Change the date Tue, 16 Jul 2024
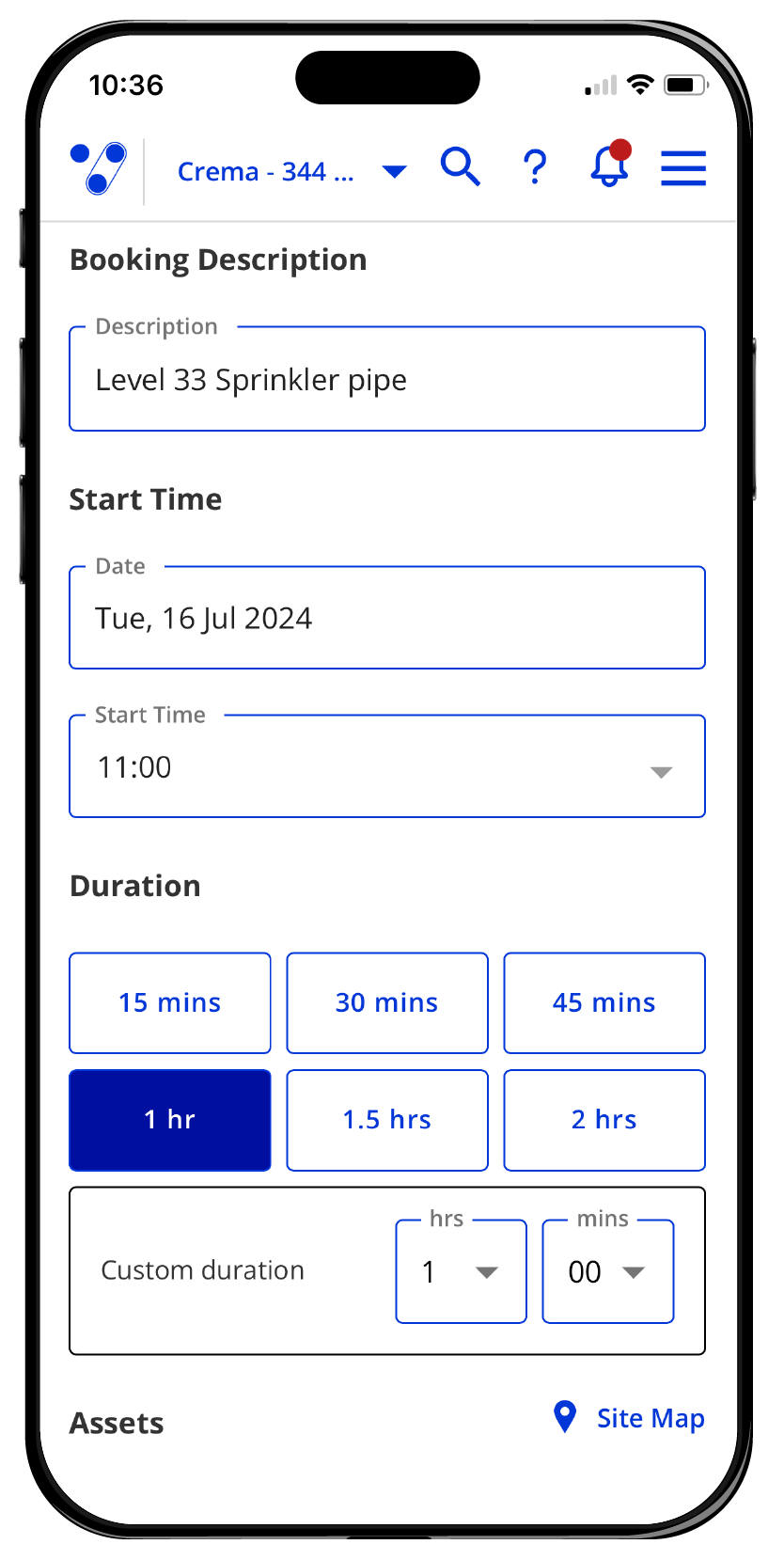784x1560 pixels. tap(387, 618)
